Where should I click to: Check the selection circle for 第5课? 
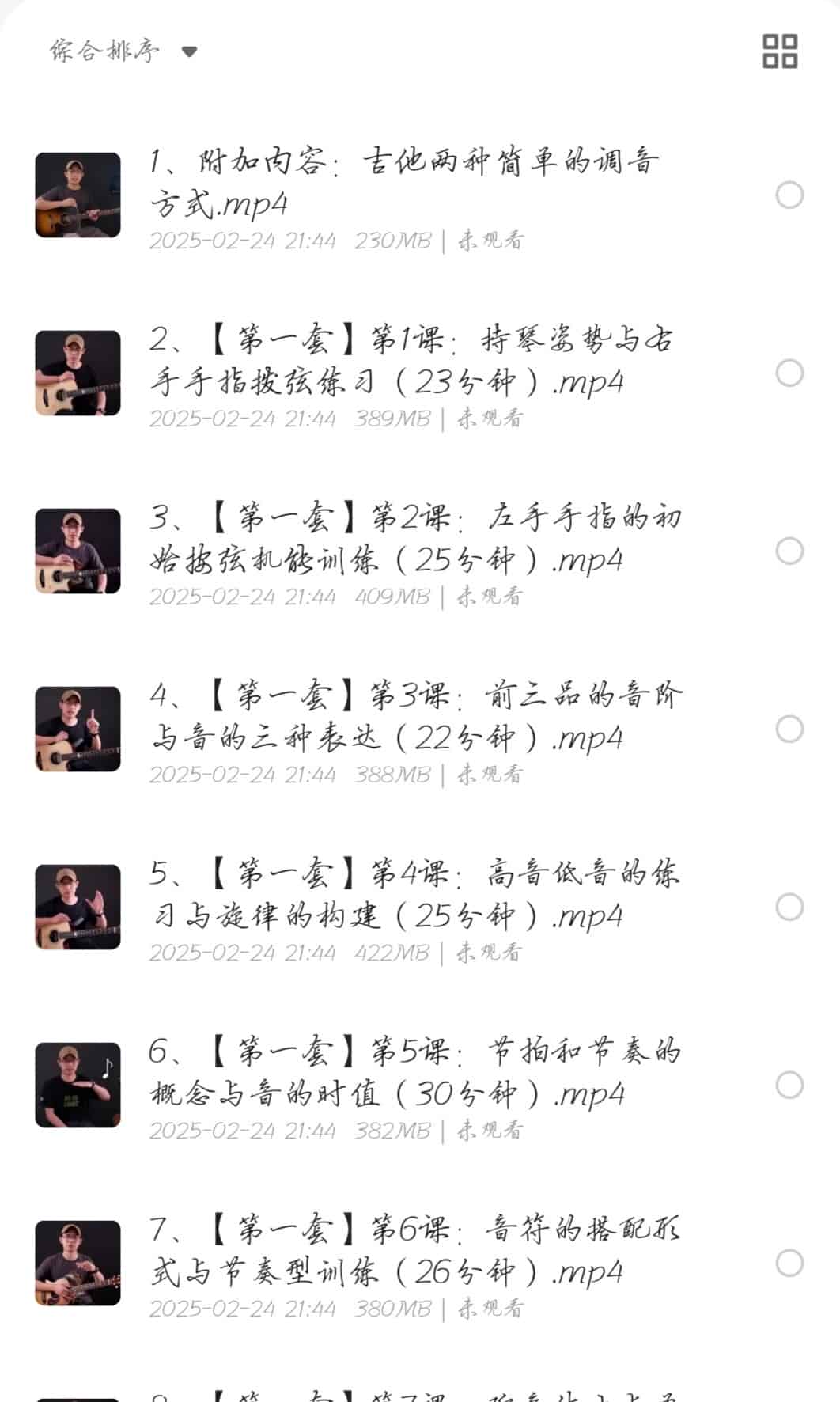(789, 1085)
